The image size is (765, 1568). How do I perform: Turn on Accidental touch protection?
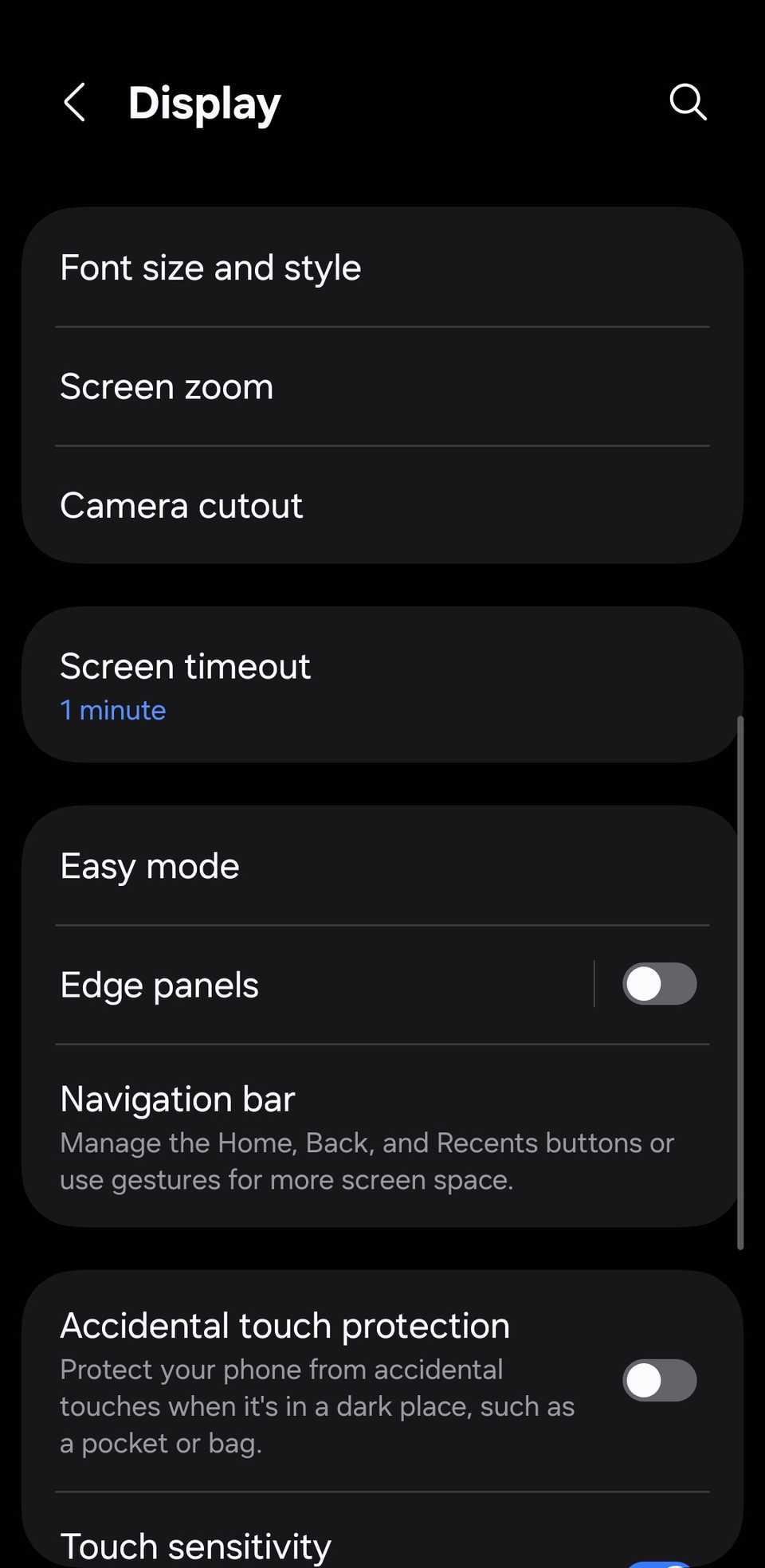point(660,1381)
